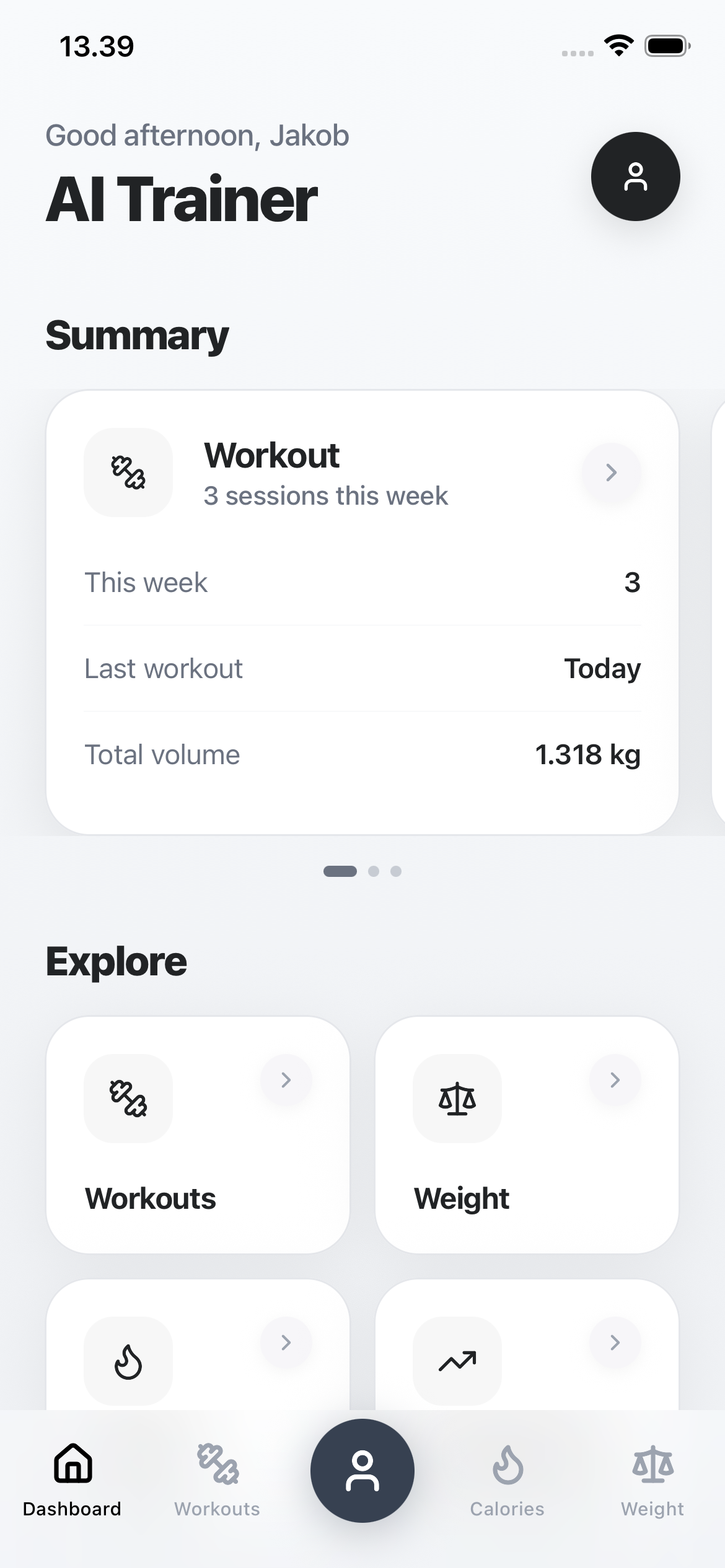Open the Calories card via its chevron arrow
The height and width of the screenshot is (1568, 725).
click(286, 1343)
